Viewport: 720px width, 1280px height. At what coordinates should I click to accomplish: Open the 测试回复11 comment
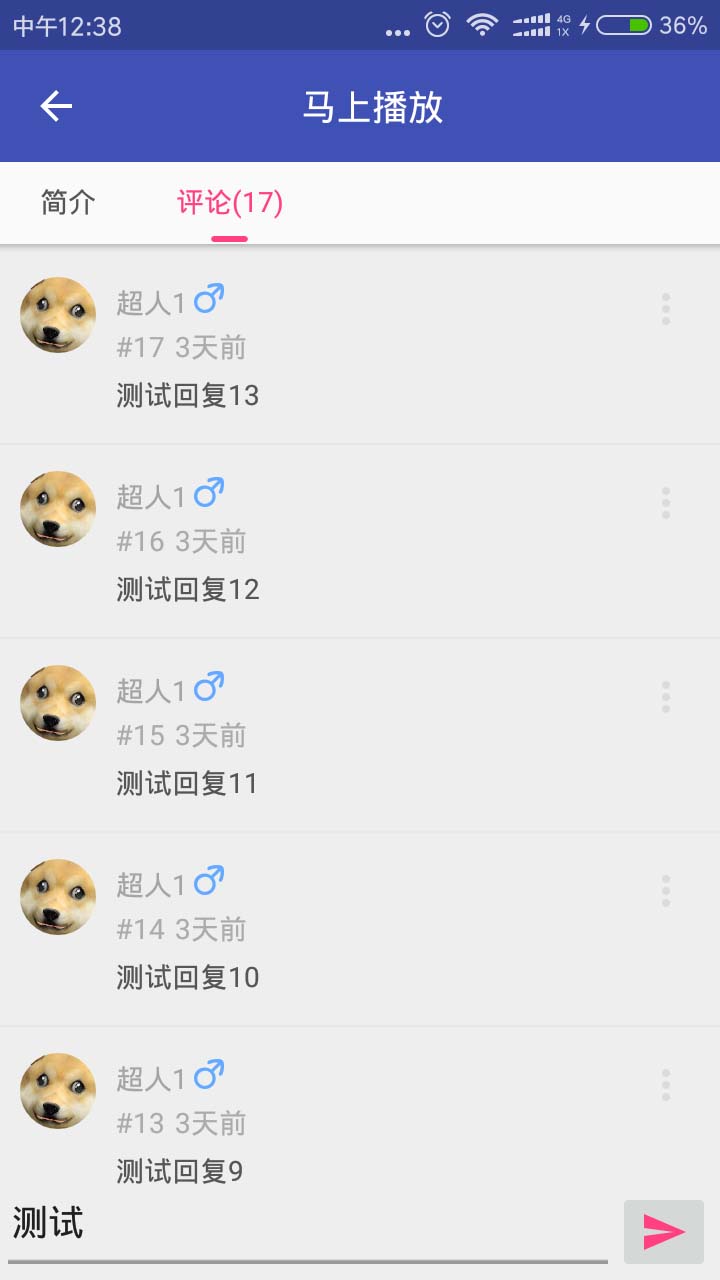pyautogui.click(x=187, y=783)
